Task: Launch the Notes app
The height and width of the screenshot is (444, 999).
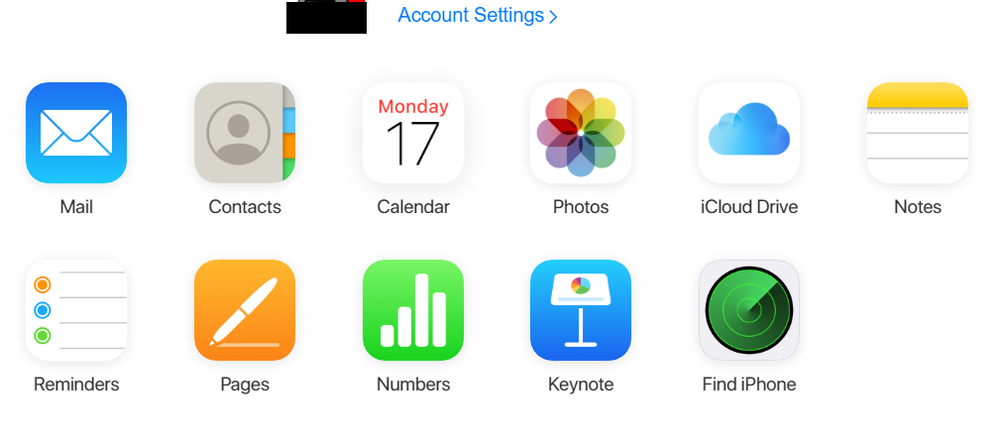Action: pos(917,133)
